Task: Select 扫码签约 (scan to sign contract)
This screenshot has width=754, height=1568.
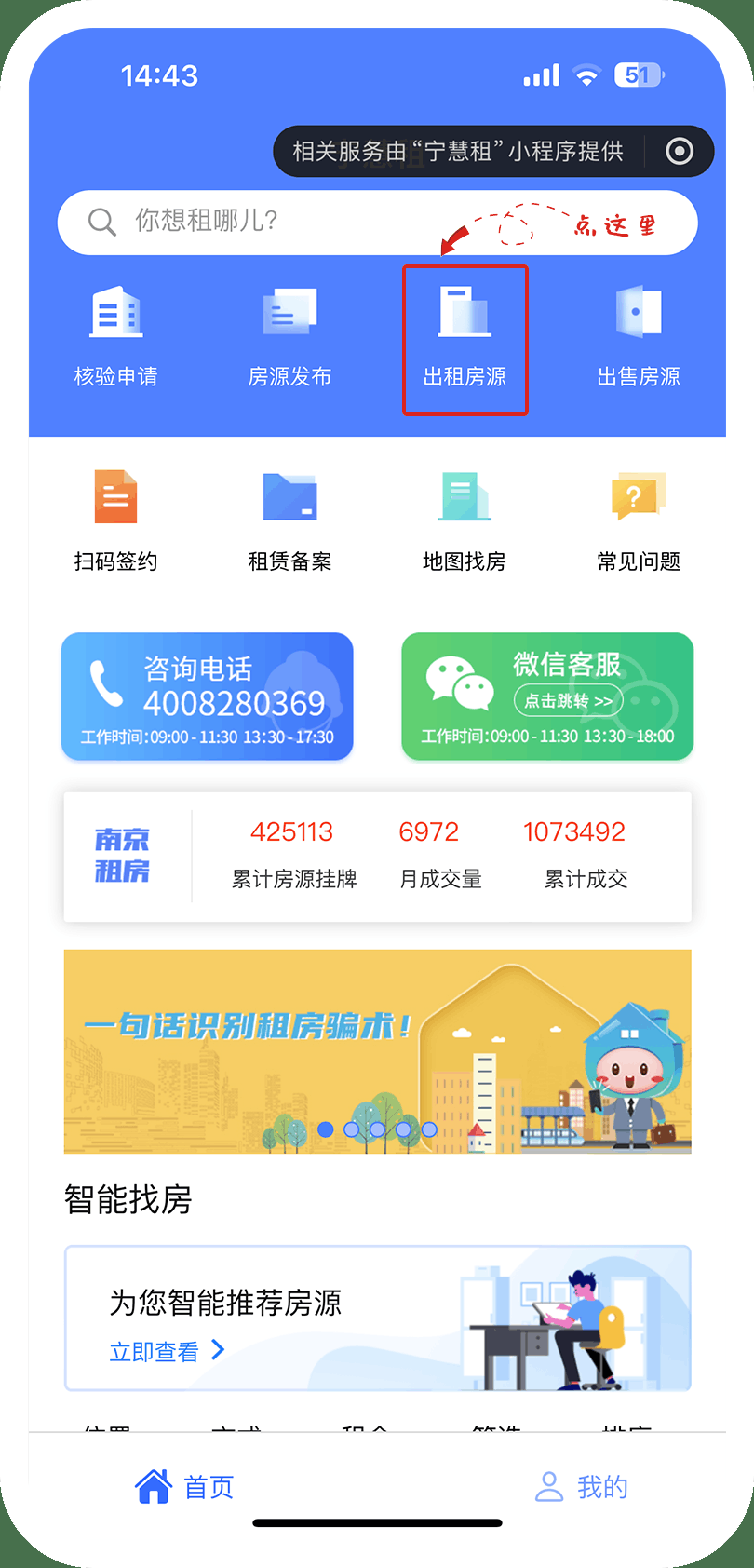Action: click(116, 521)
